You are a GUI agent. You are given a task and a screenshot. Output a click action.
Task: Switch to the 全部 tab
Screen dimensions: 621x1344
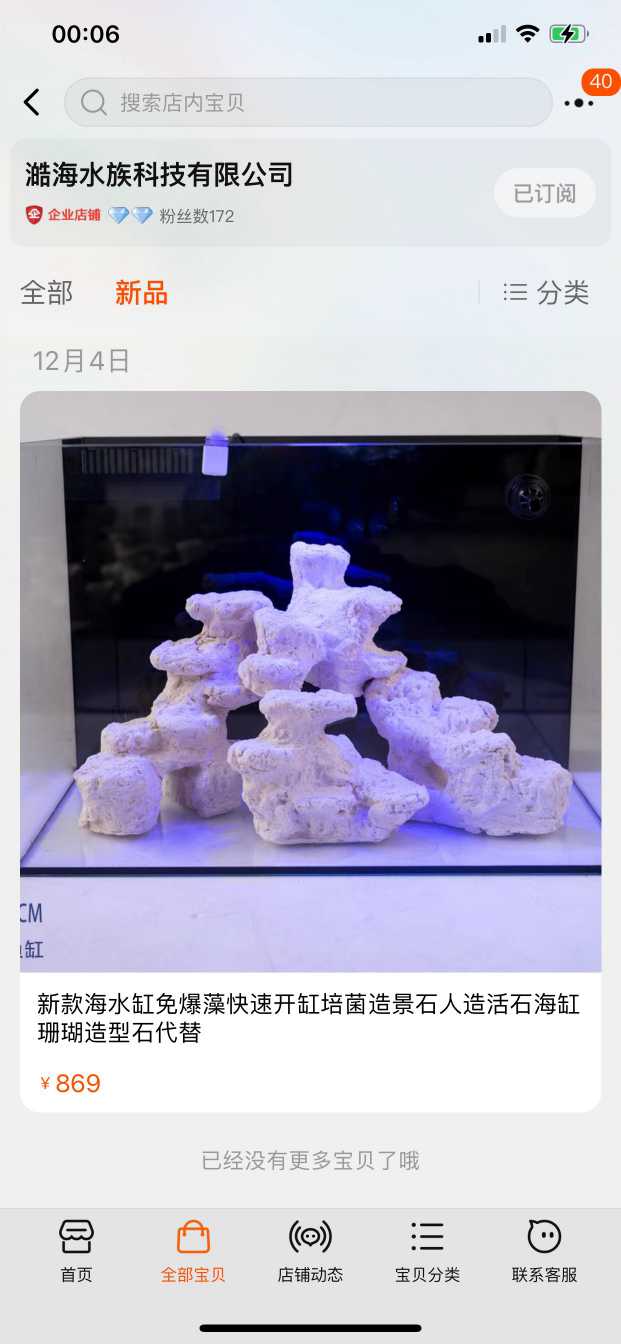pos(47,293)
